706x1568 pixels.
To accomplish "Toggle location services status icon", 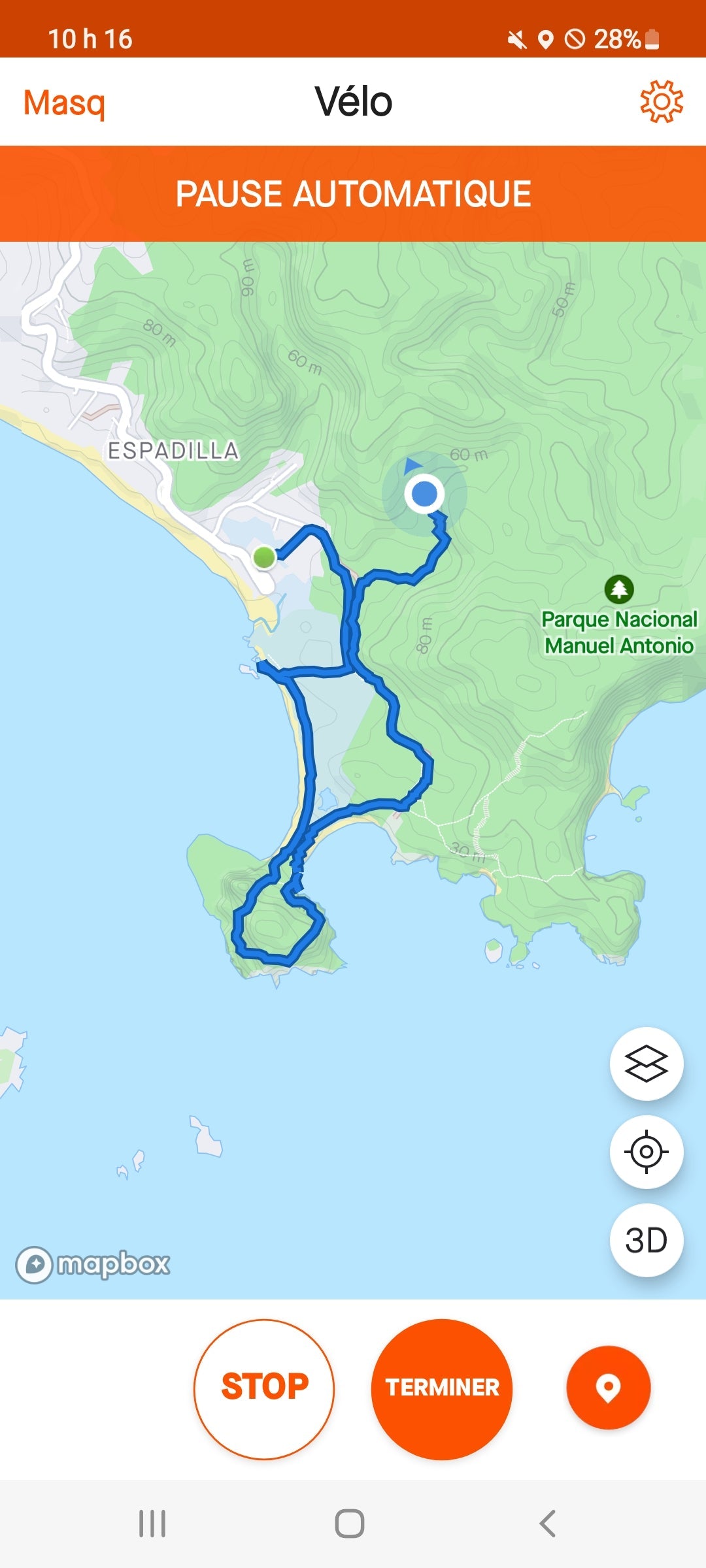I will (546, 41).
